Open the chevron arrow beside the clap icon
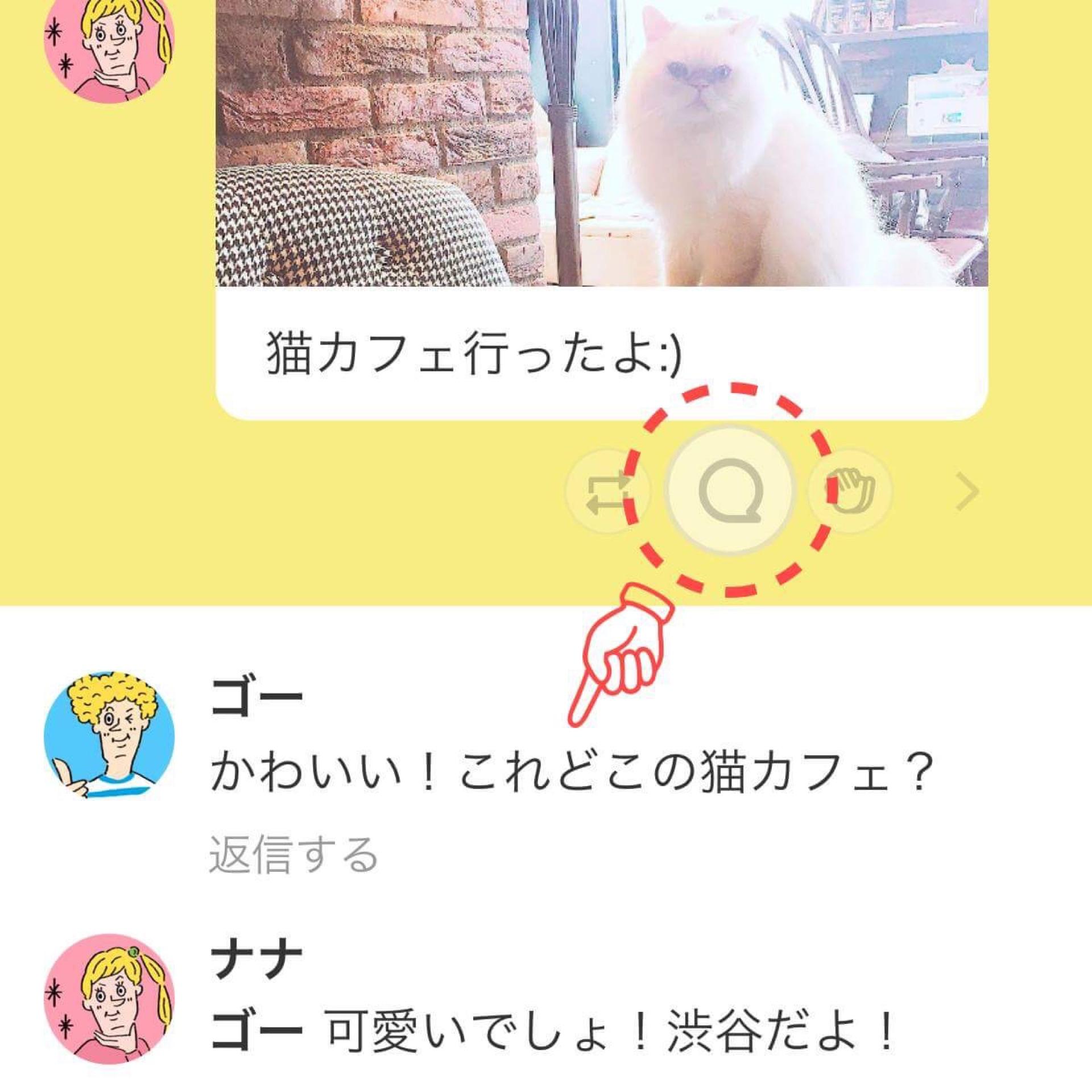The image size is (1092, 1092). (967, 491)
